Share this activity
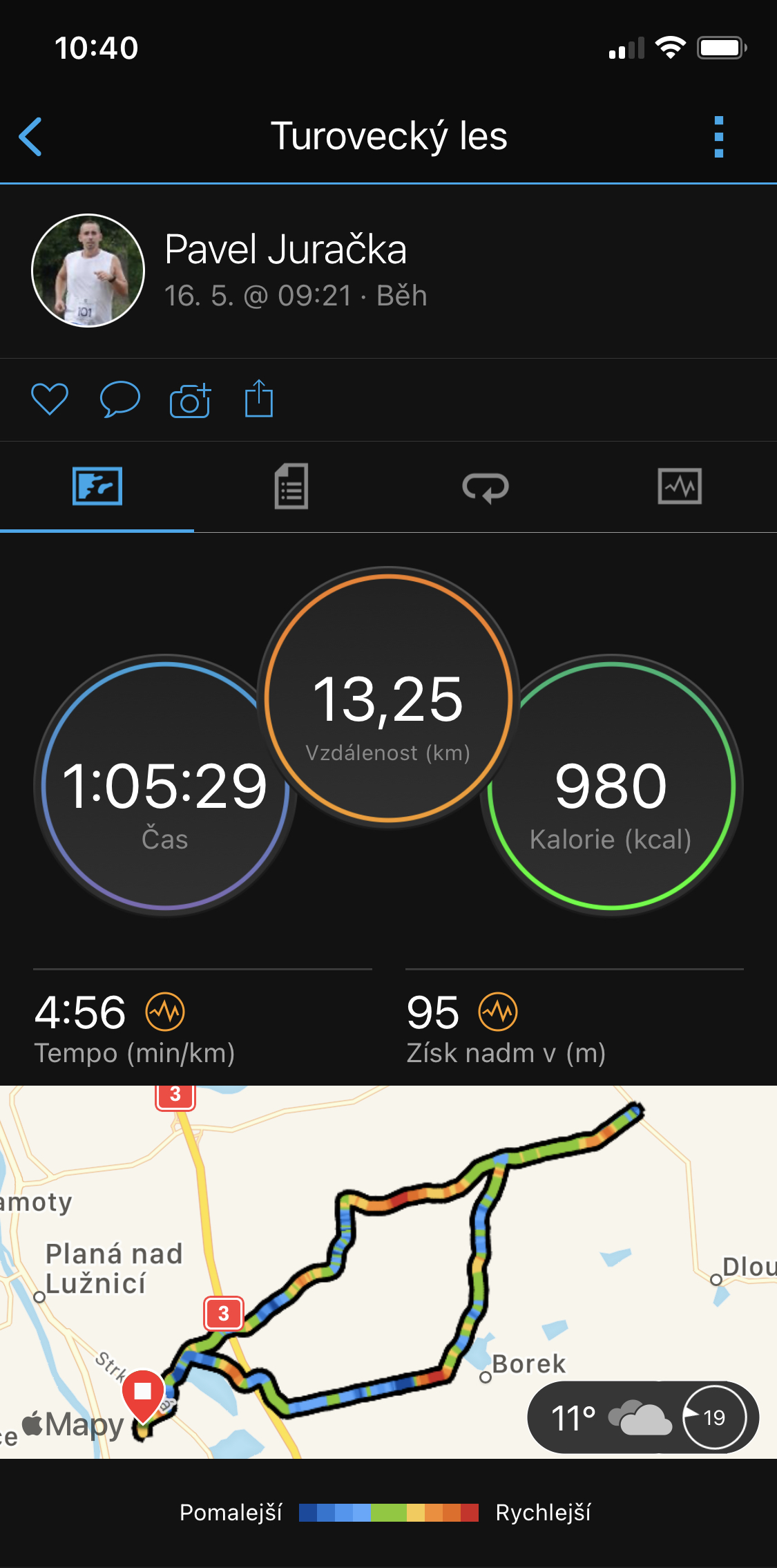The height and width of the screenshot is (1568, 777). [x=259, y=399]
